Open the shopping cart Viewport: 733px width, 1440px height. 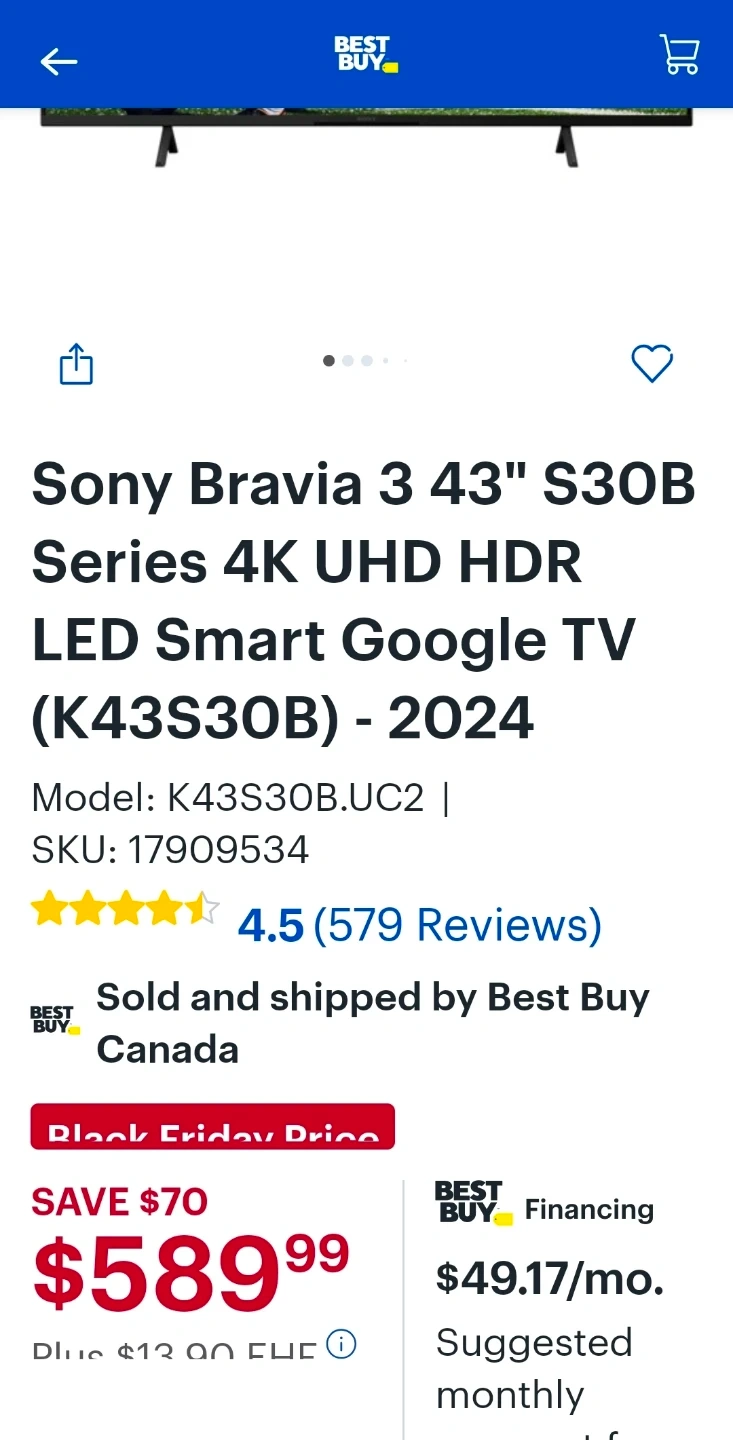tap(680, 55)
